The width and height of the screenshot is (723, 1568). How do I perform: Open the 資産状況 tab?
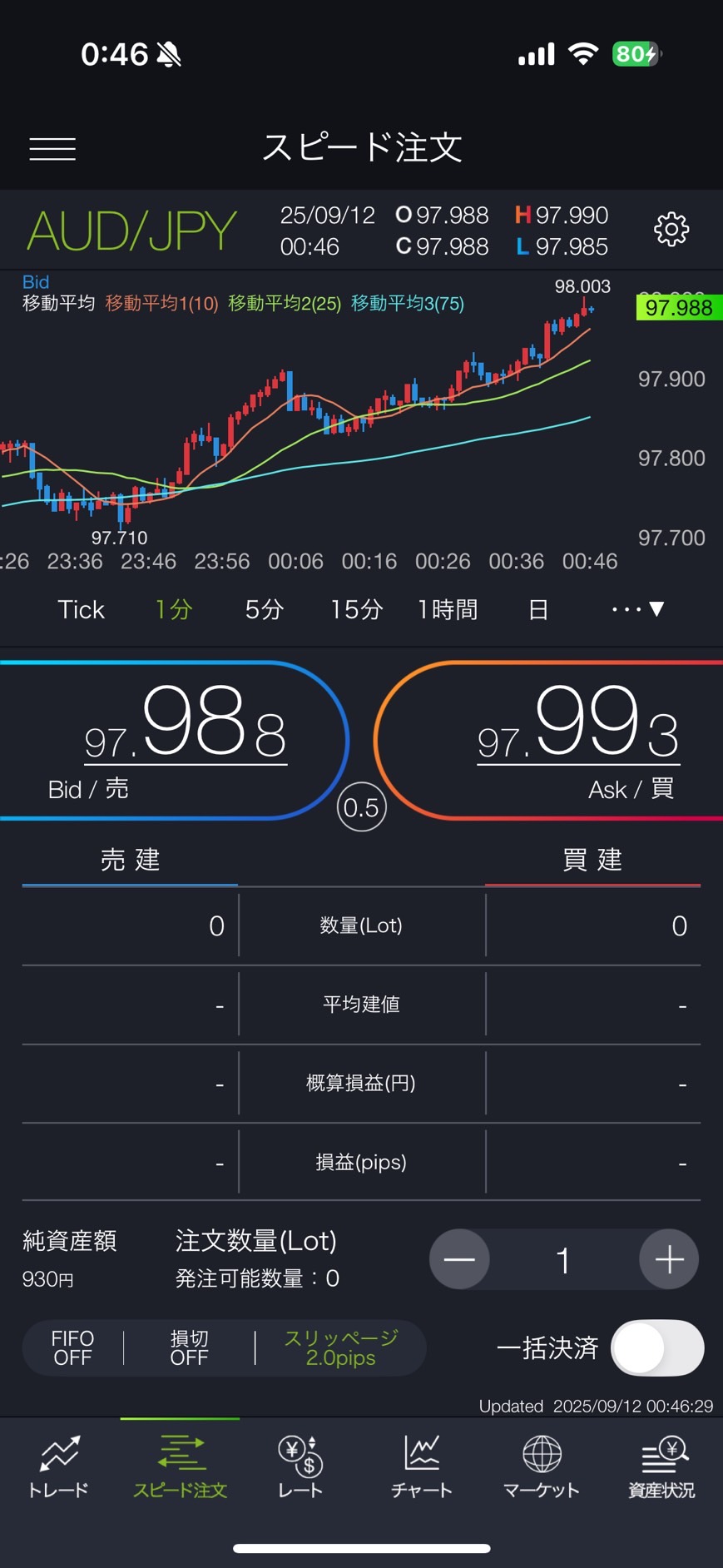click(x=661, y=1467)
